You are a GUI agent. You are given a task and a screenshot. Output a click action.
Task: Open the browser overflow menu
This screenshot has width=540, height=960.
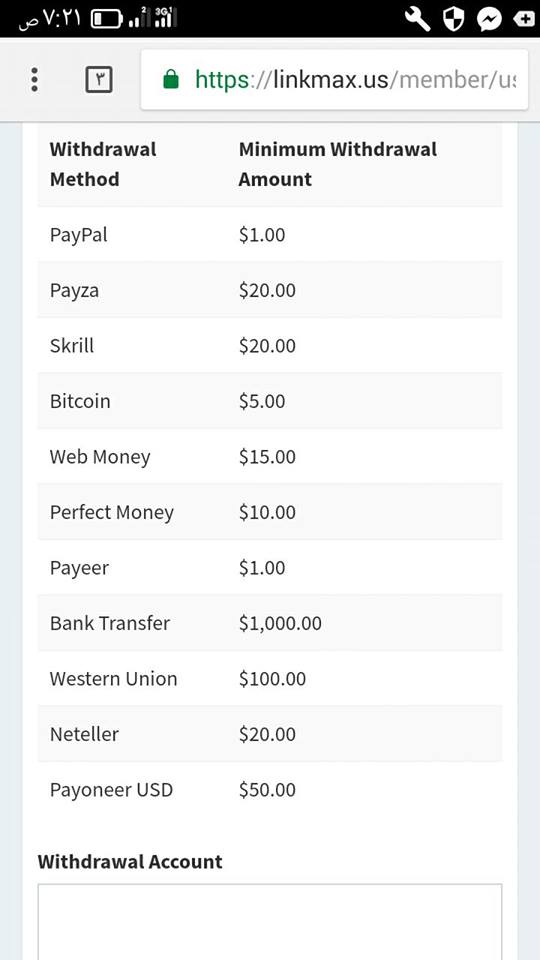click(x=34, y=80)
